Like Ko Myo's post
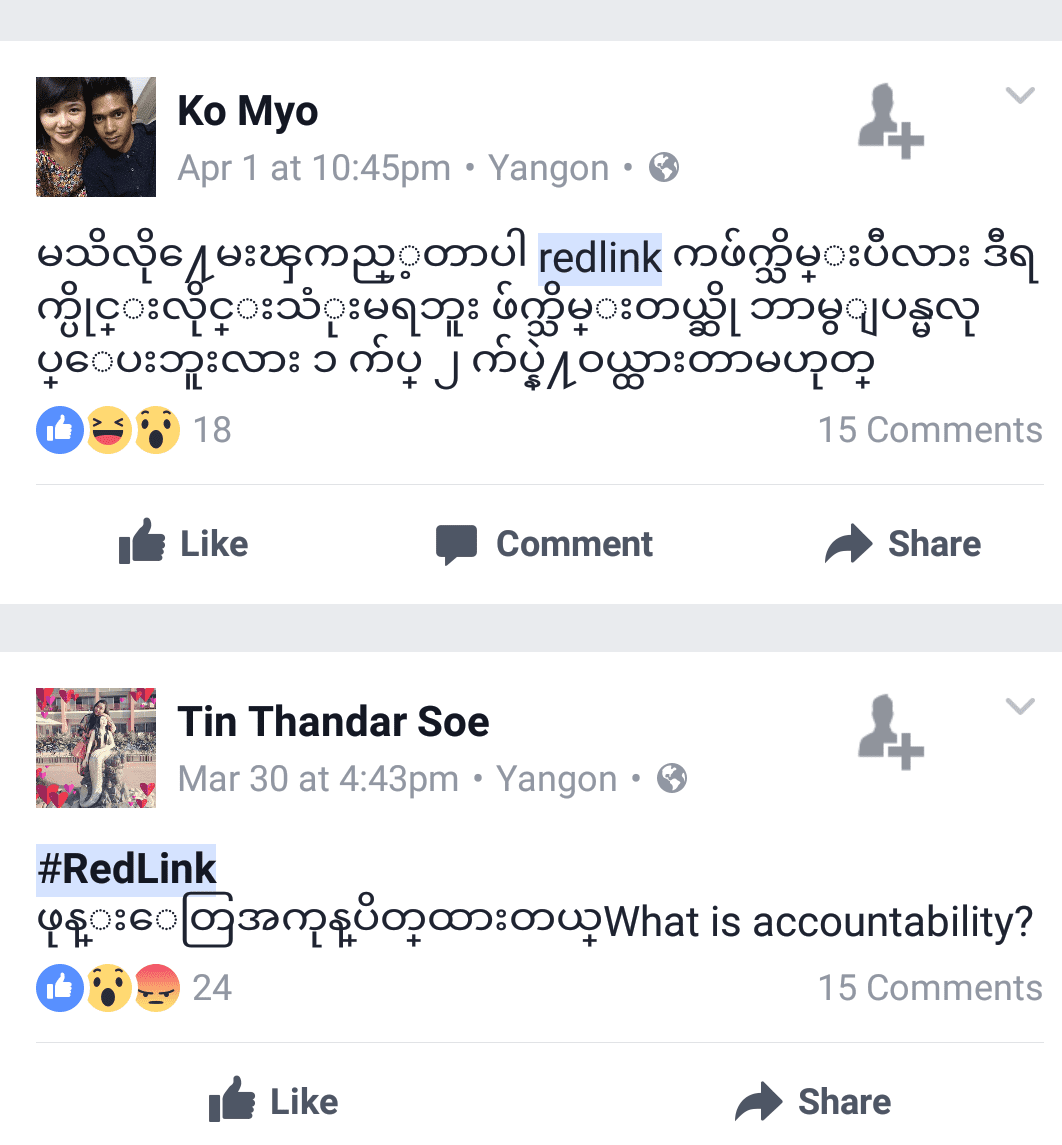Image resolution: width=1062 pixels, height=1145 pixels. point(184,545)
